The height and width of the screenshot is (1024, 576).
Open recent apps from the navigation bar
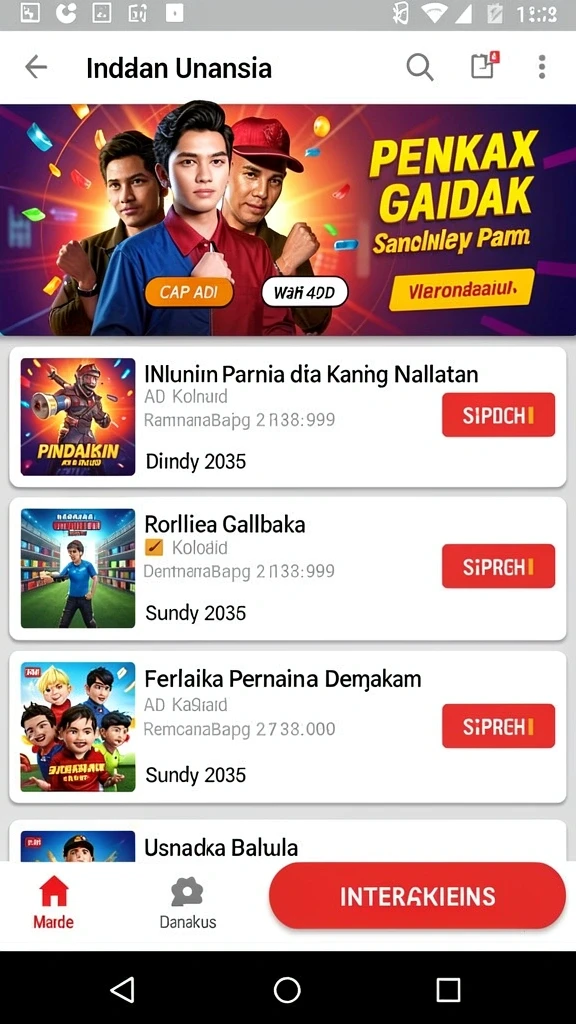(x=448, y=989)
